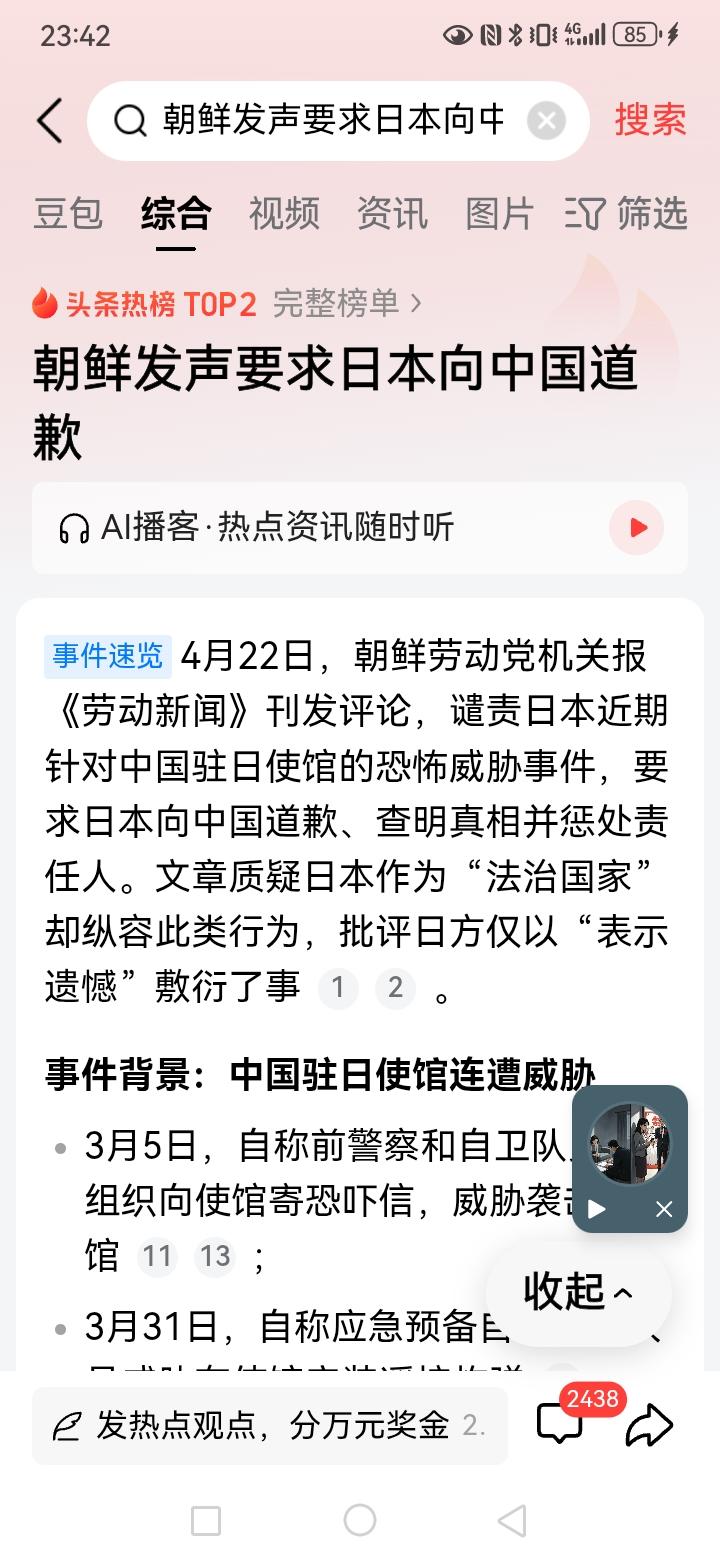The width and height of the screenshot is (720, 1560).
Task: Dismiss the floating video with its X
Action: pyautogui.click(x=663, y=1209)
